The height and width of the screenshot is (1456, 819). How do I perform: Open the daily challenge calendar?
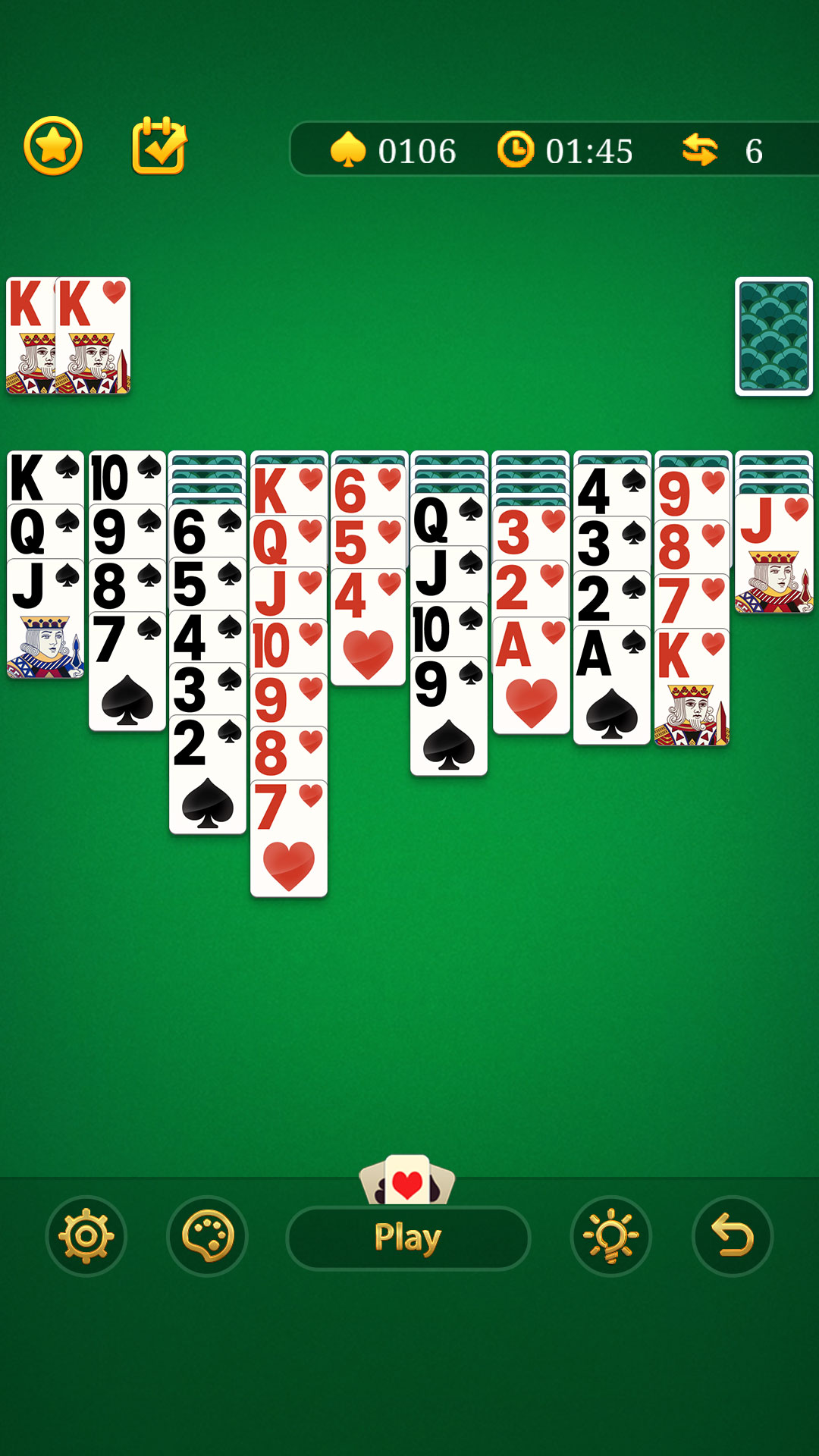coord(159,146)
